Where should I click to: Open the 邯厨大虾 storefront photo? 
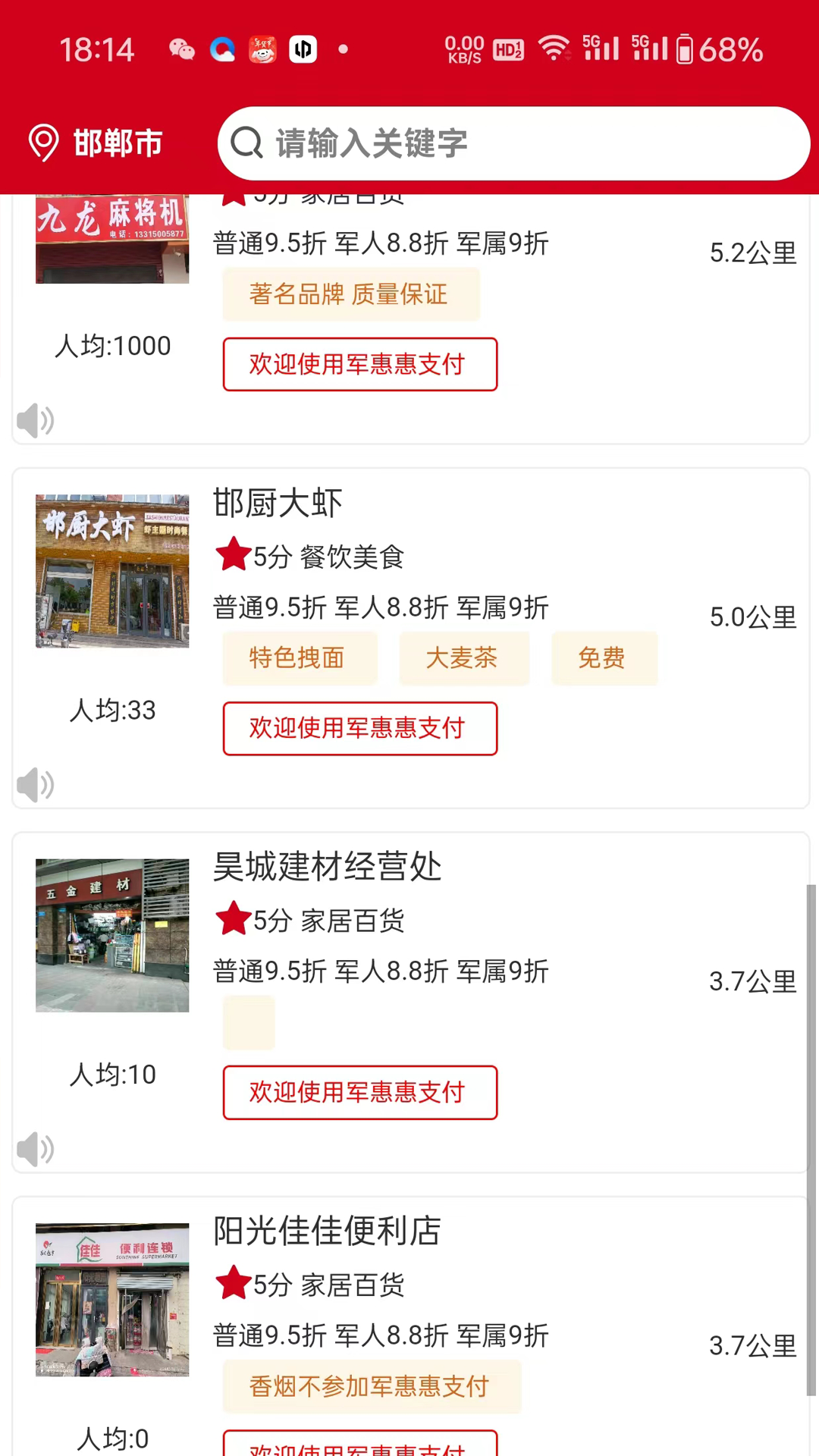pos(111,571)
